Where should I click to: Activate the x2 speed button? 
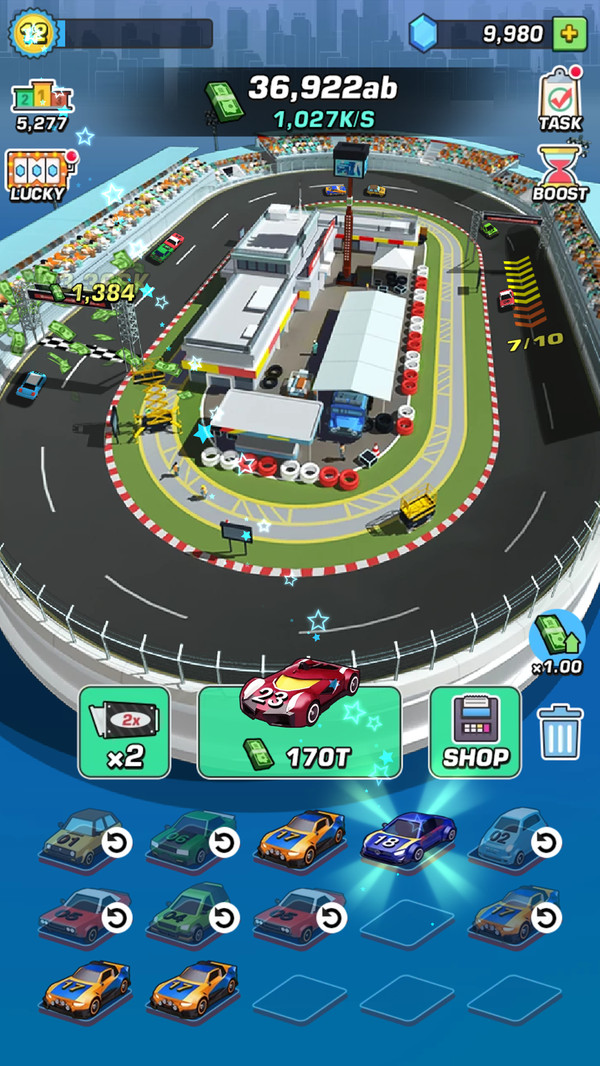pos(124,732)
